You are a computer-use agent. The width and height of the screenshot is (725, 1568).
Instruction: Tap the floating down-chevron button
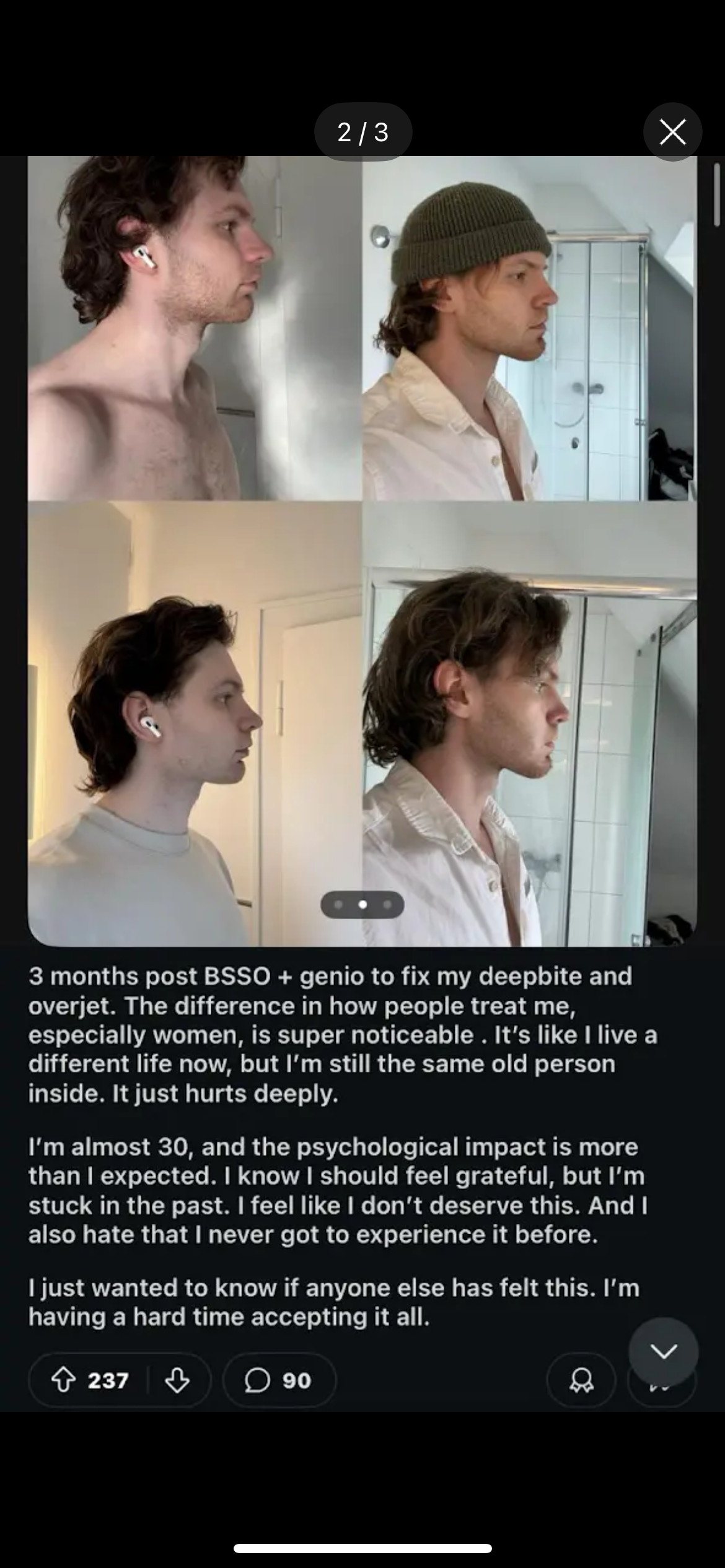coord(663,1351)
